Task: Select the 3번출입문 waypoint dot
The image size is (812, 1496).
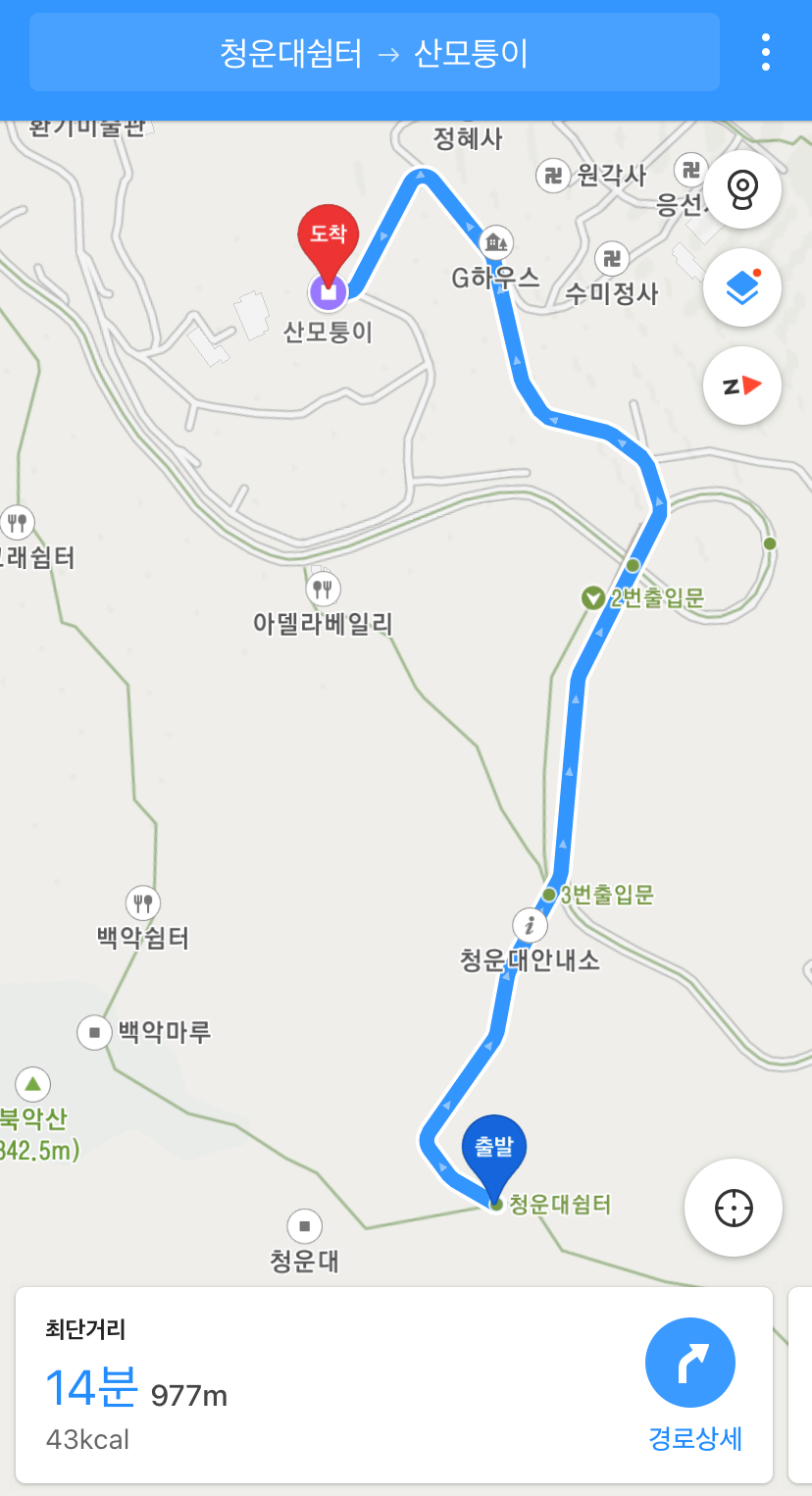Action: [x=547, y=894]
